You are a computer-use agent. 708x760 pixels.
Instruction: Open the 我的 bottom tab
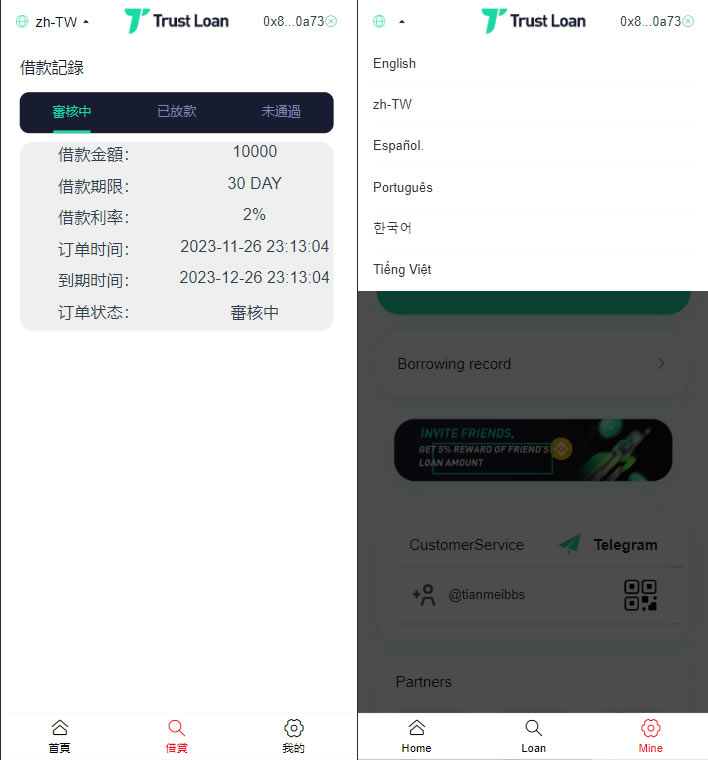[x=293, y=735]
